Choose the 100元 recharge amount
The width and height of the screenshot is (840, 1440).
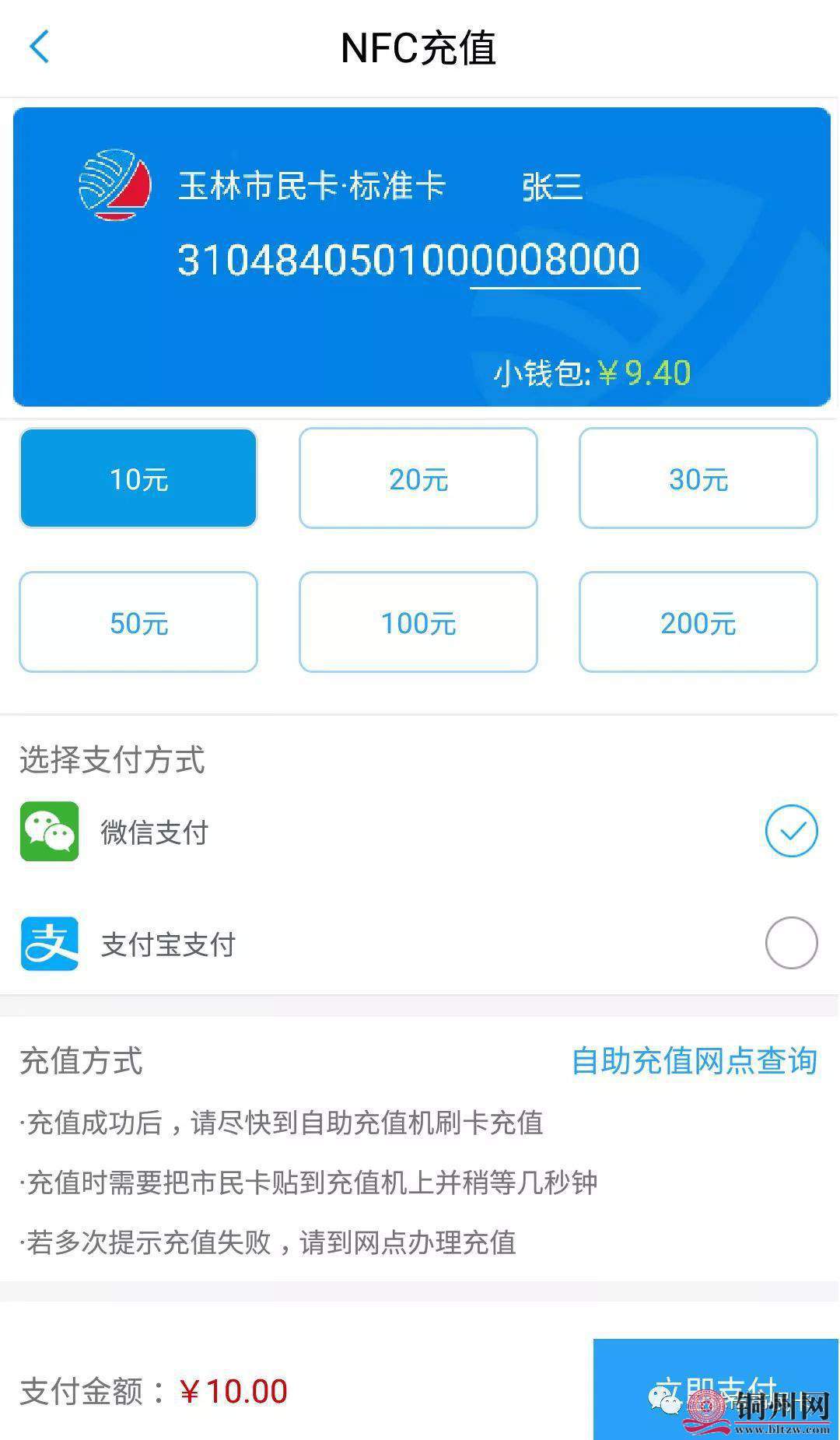[418, 622]
